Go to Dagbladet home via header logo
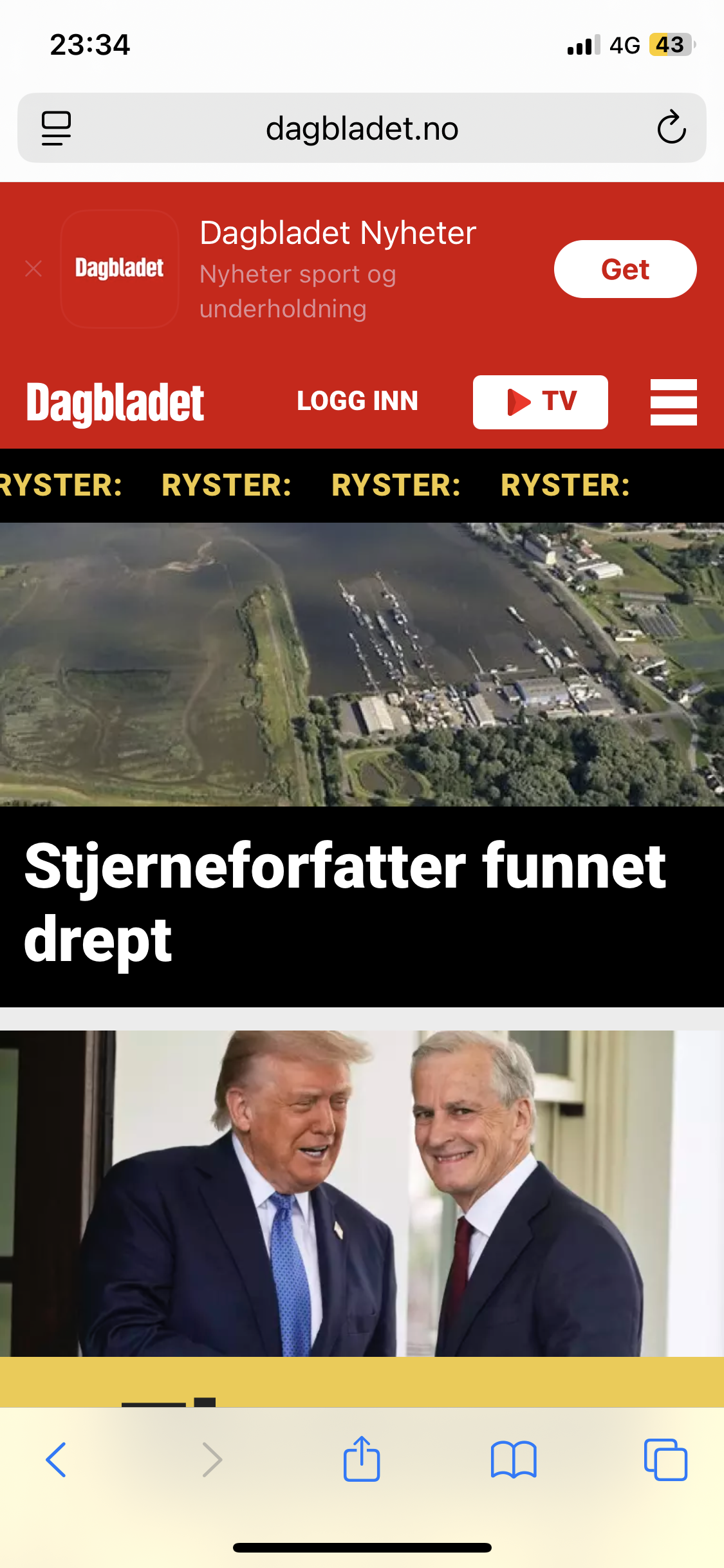This screenshot has height=1568, width=724. (x=115, y=402)
